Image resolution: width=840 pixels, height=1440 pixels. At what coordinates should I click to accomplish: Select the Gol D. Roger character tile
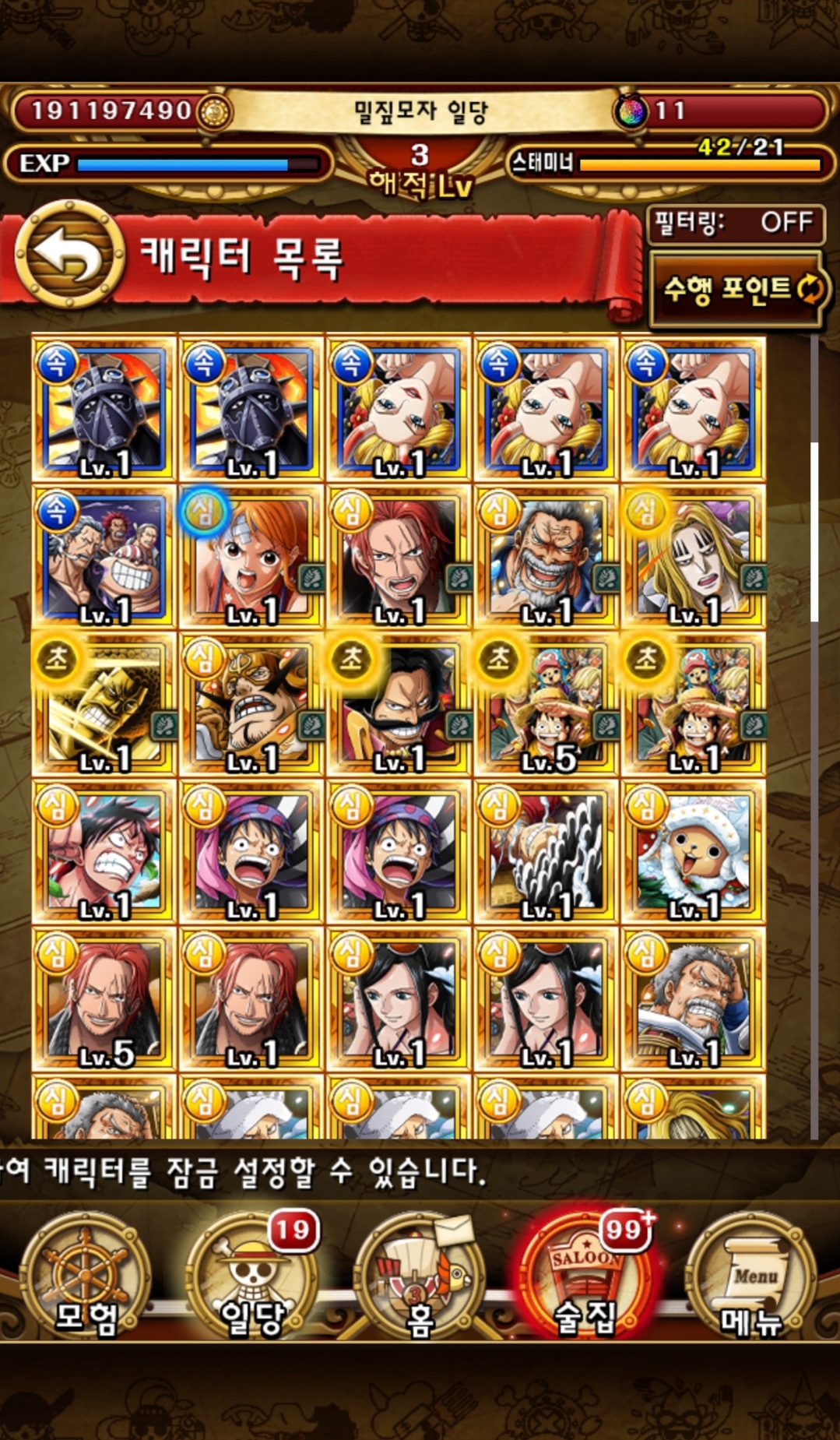(x=398, y=704)
